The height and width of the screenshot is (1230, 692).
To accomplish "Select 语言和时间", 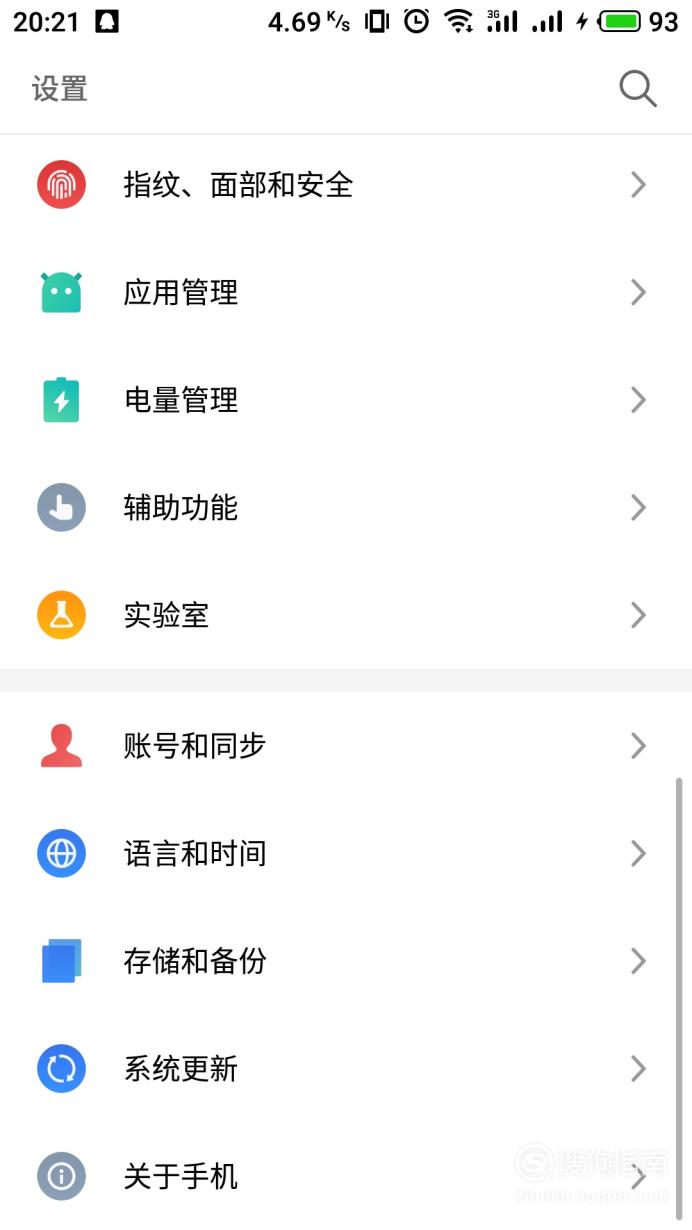I will pos(346,853).
